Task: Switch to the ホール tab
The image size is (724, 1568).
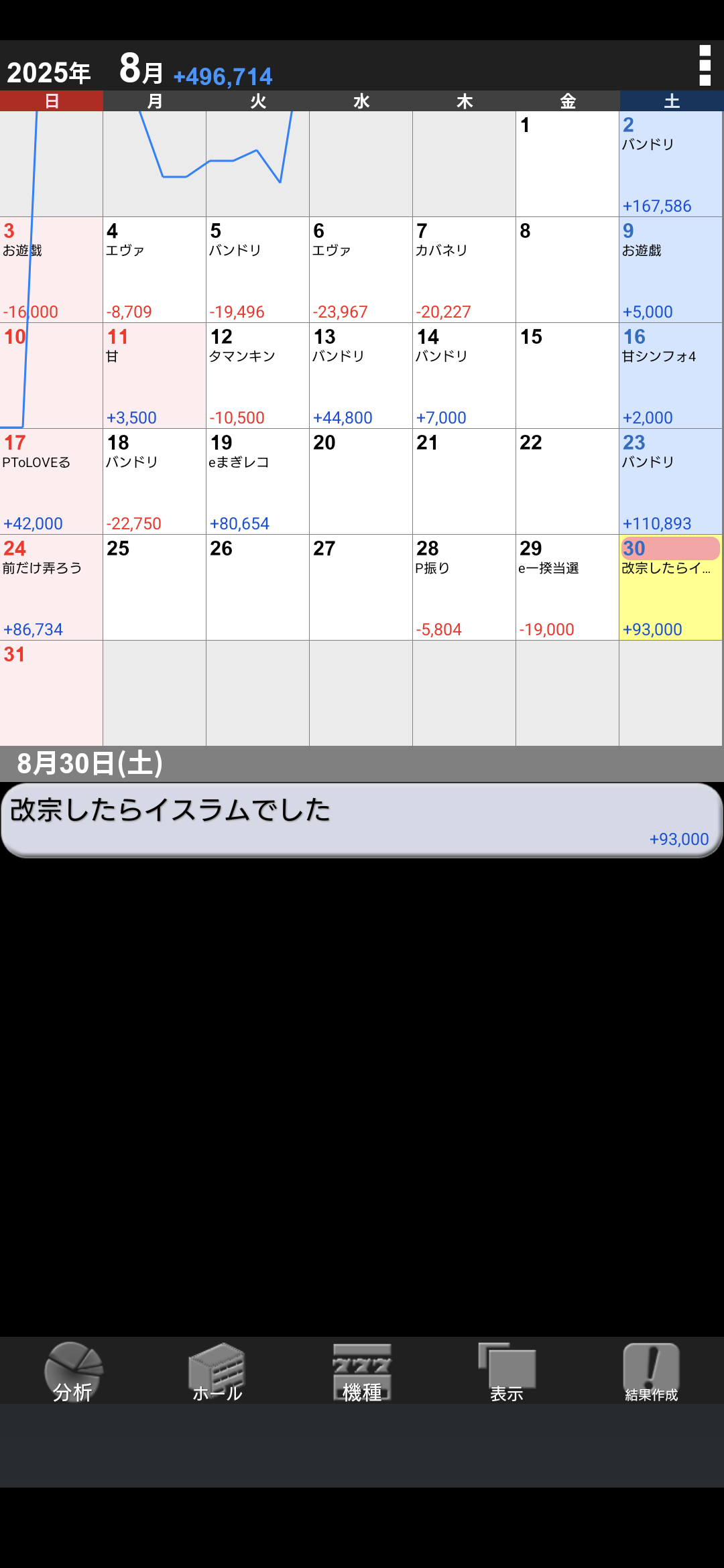Action: (x=217, y=1372)
